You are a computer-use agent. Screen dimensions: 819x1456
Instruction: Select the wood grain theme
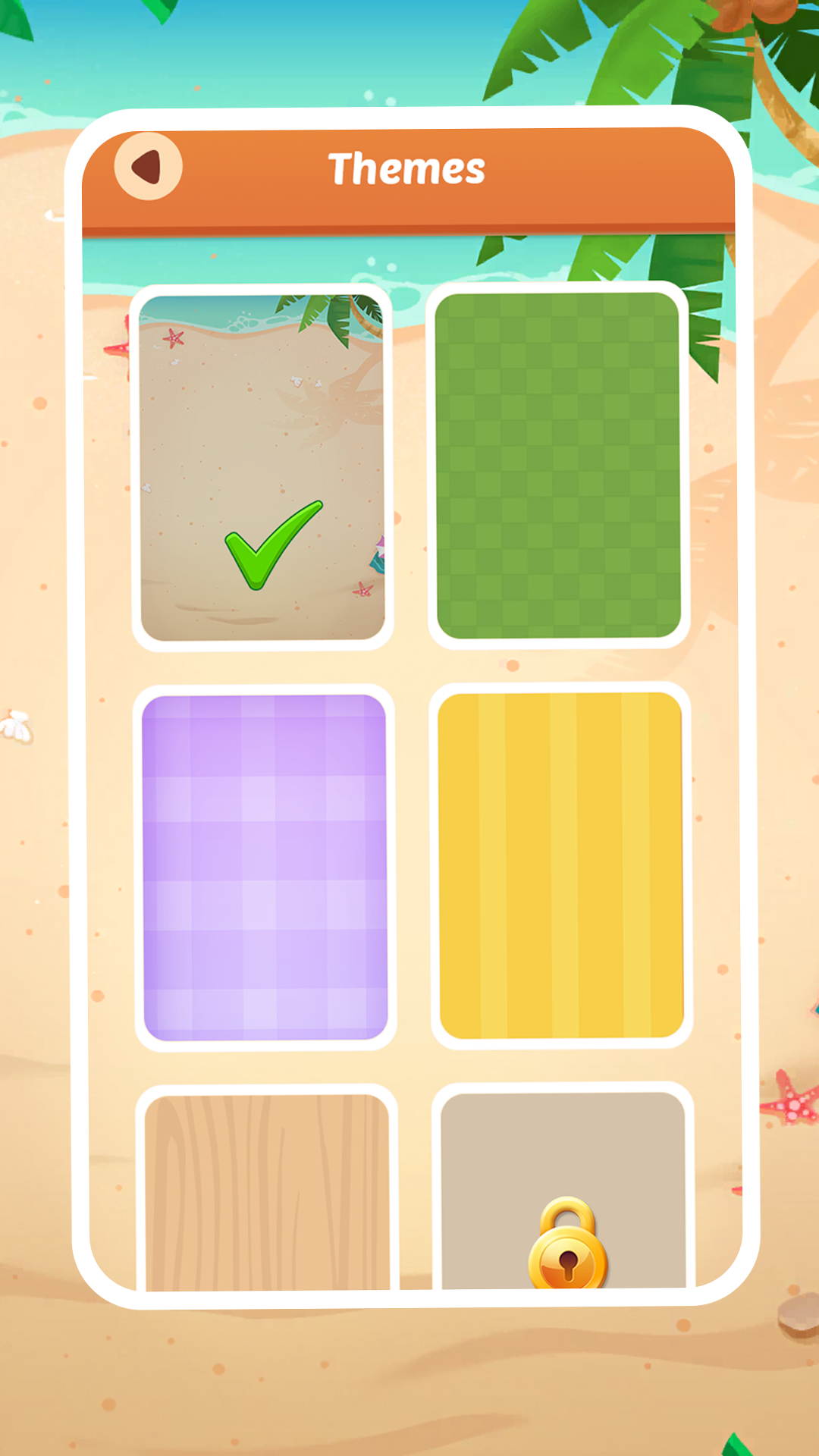pos(267,1191)
